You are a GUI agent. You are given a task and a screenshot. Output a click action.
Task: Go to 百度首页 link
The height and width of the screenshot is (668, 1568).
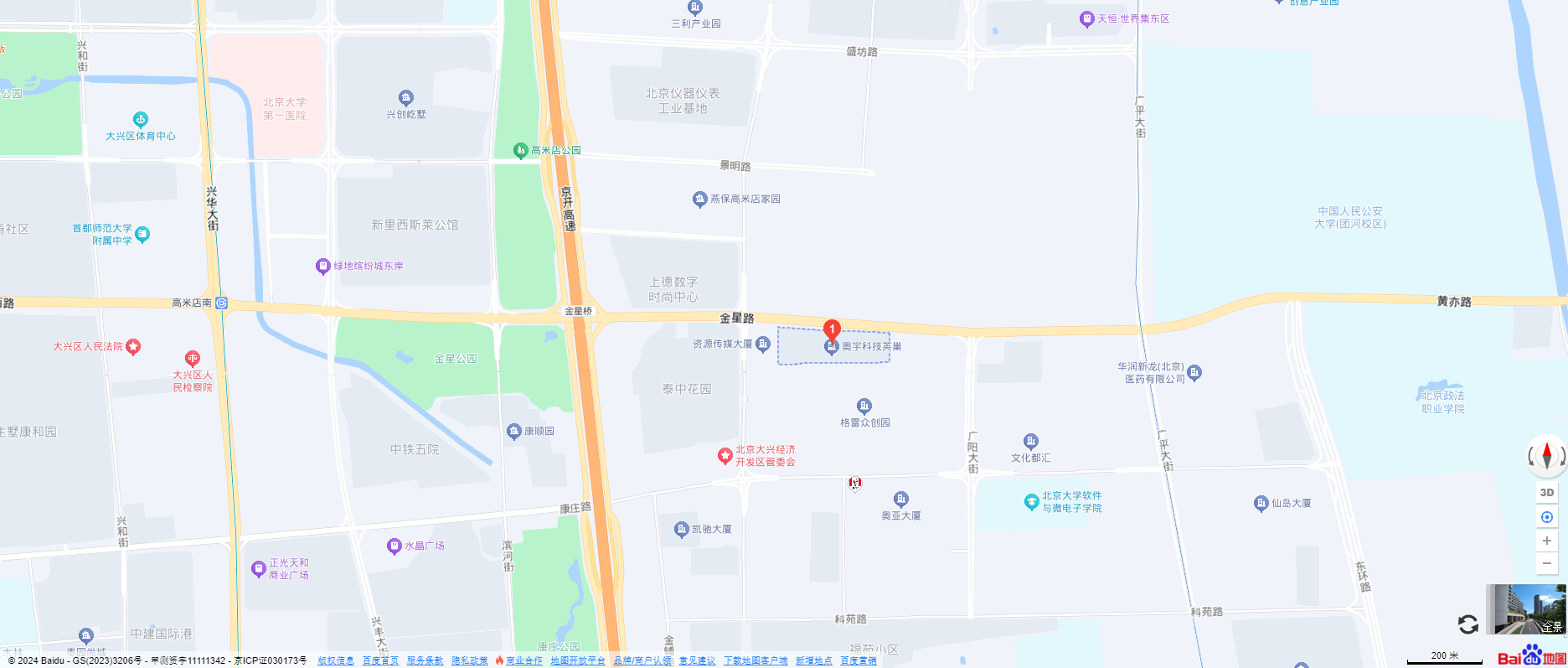point(380,660)
